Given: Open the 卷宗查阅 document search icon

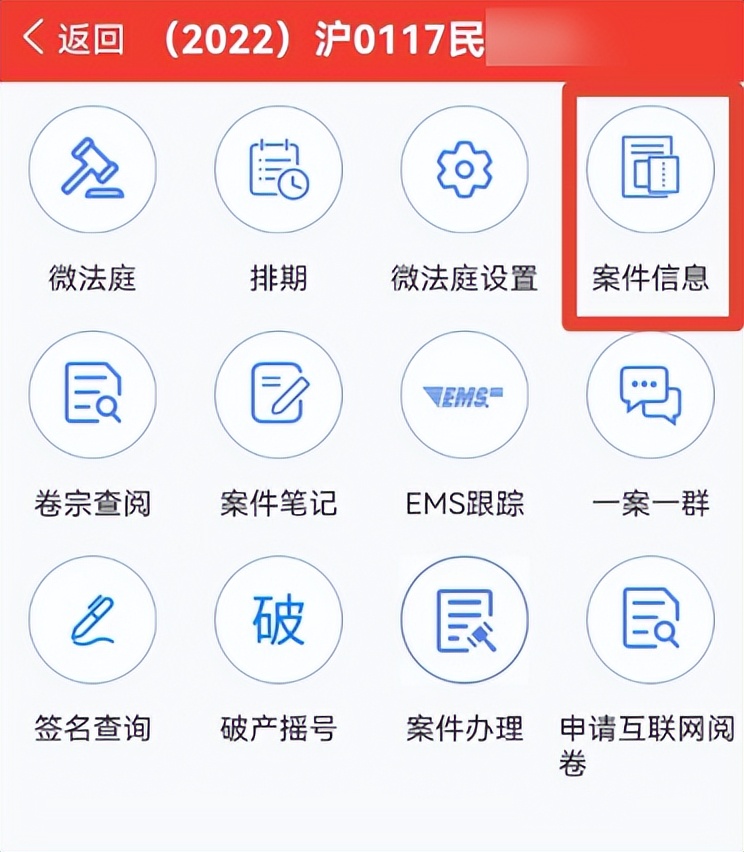Looking at the screenshot, I should [92, 394].
